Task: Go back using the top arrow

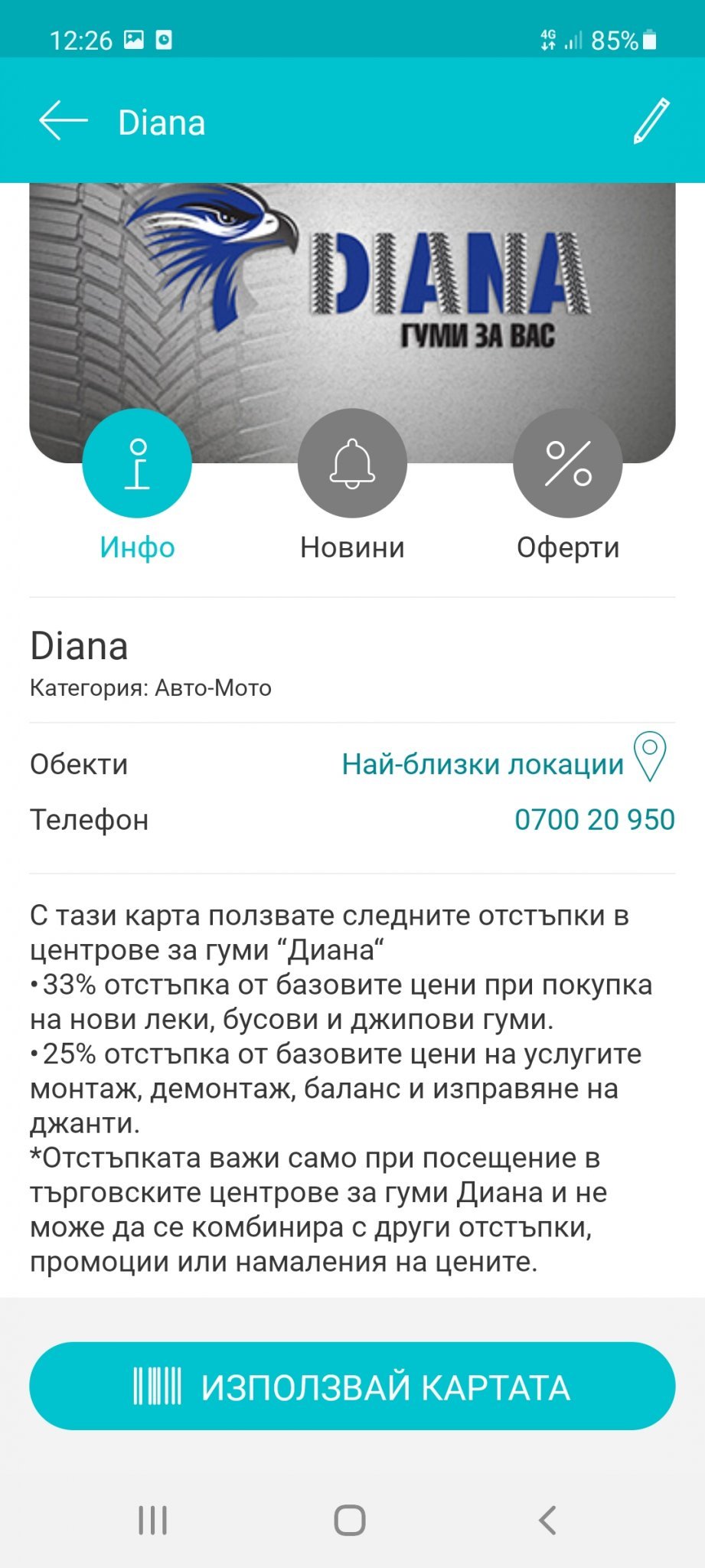Action: (x=63, y=122)
